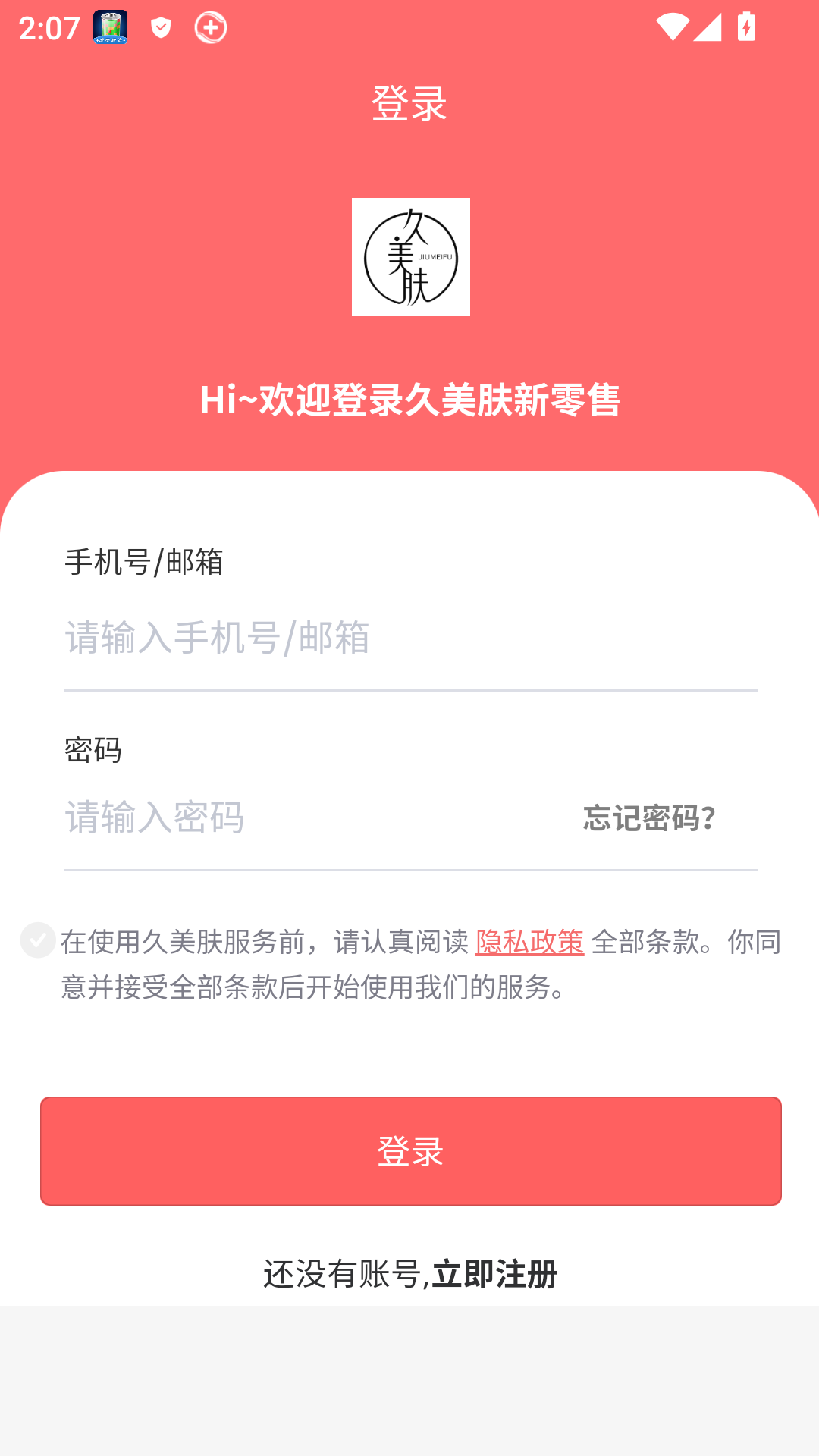Open the 忘记密码 forgot password link
The image size is (819, 1456).
649,818
